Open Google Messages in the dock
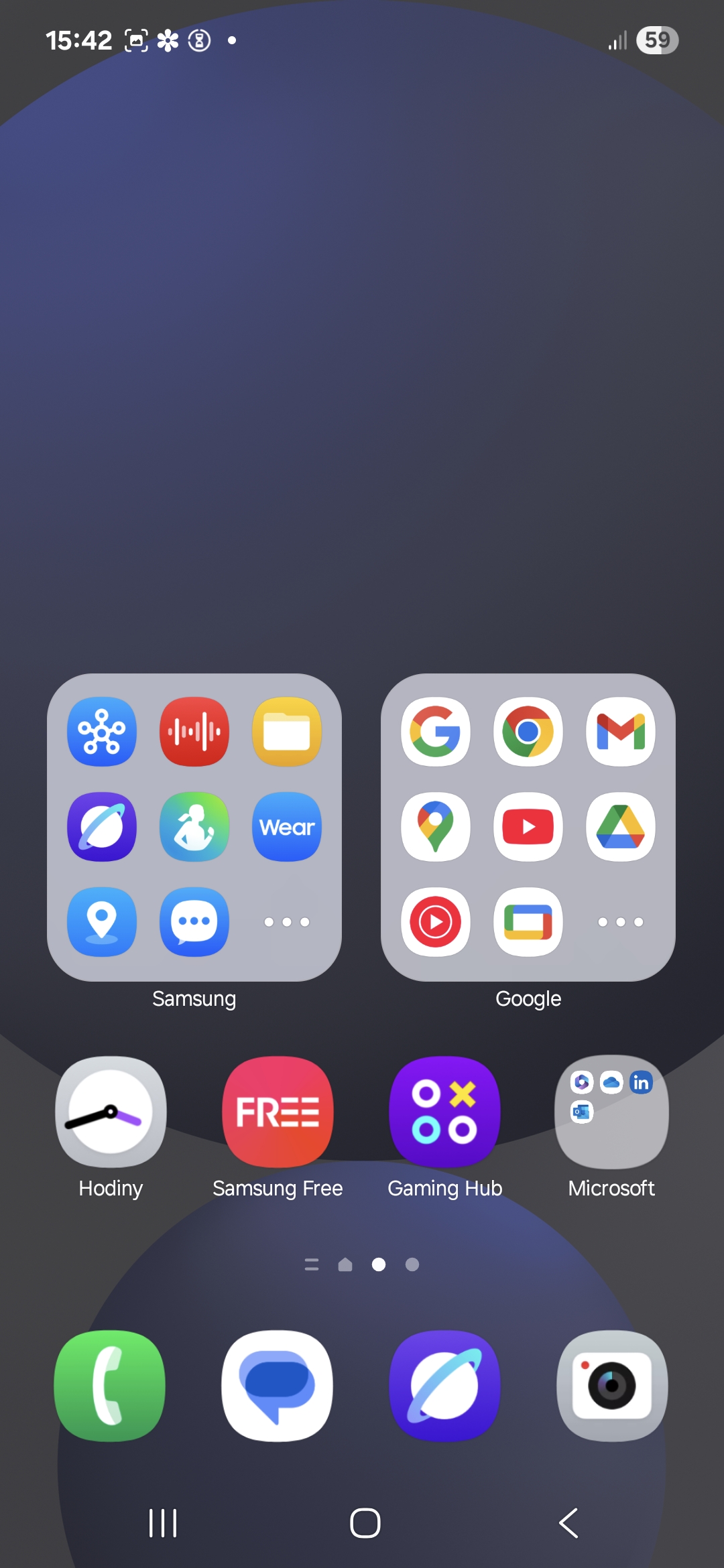724x1568 pixels. pyautogui.click(x=278, y=1386)
